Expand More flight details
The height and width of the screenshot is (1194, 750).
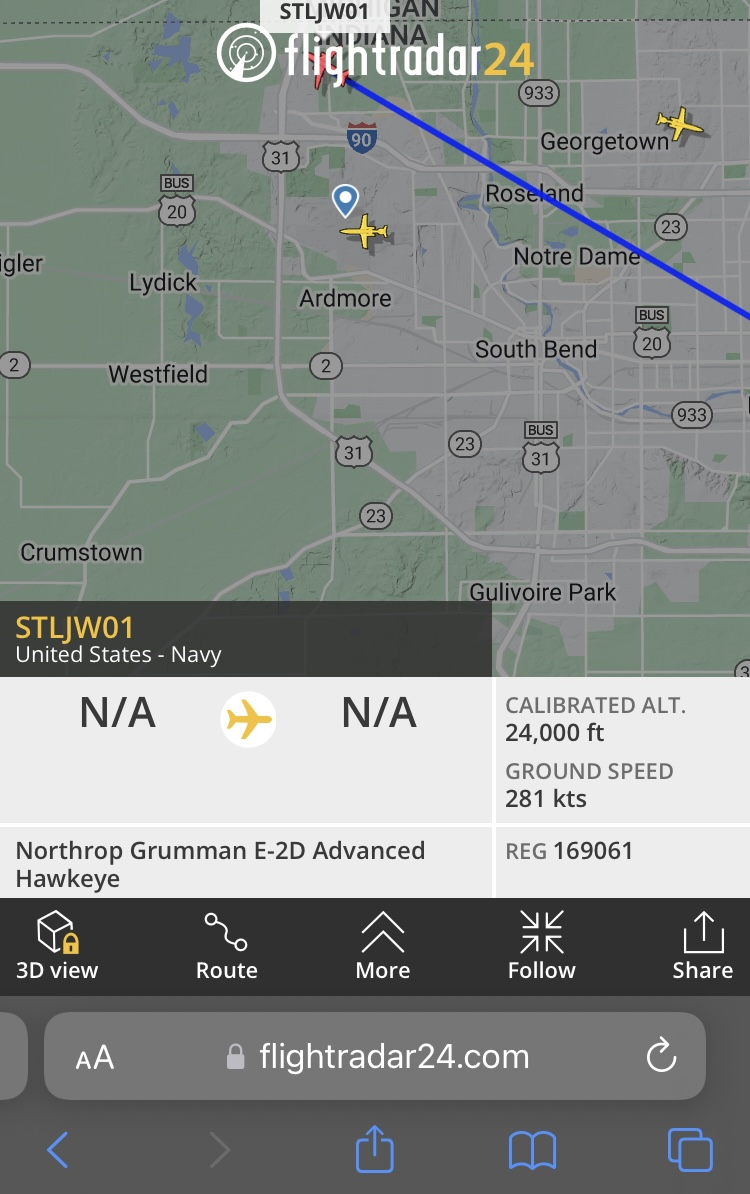383,946
